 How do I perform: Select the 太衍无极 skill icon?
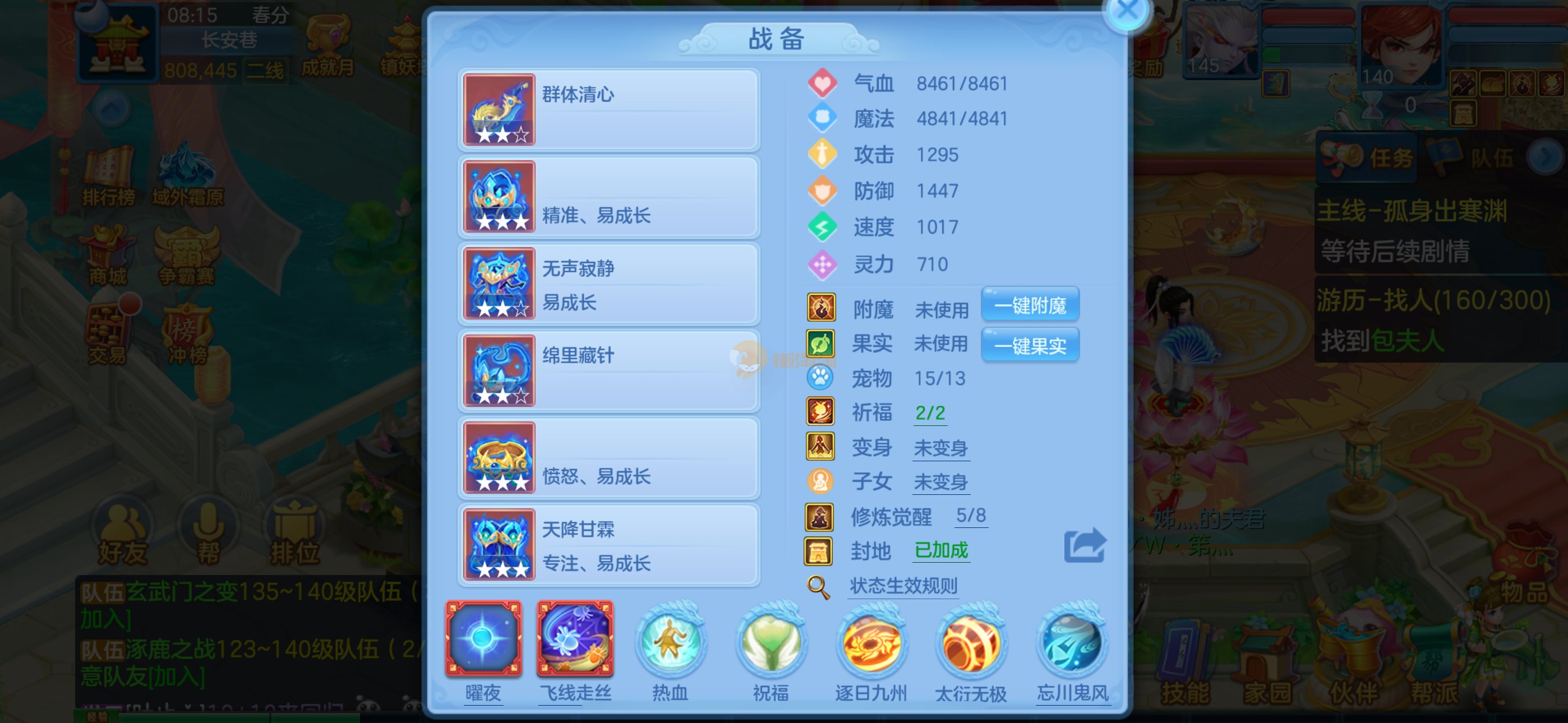pos(971,642)
